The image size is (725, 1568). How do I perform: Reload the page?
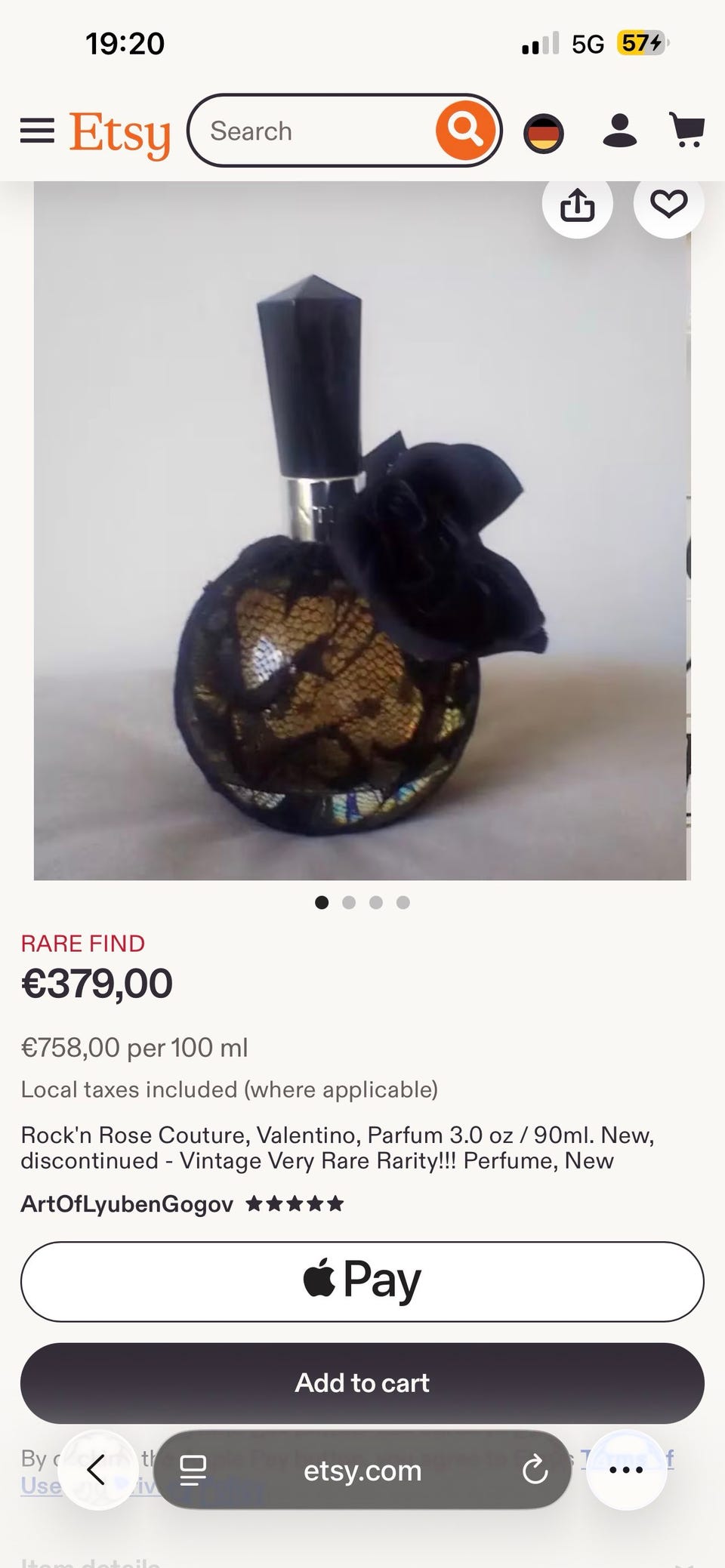pyautogui.click(x=535, y=1470)
